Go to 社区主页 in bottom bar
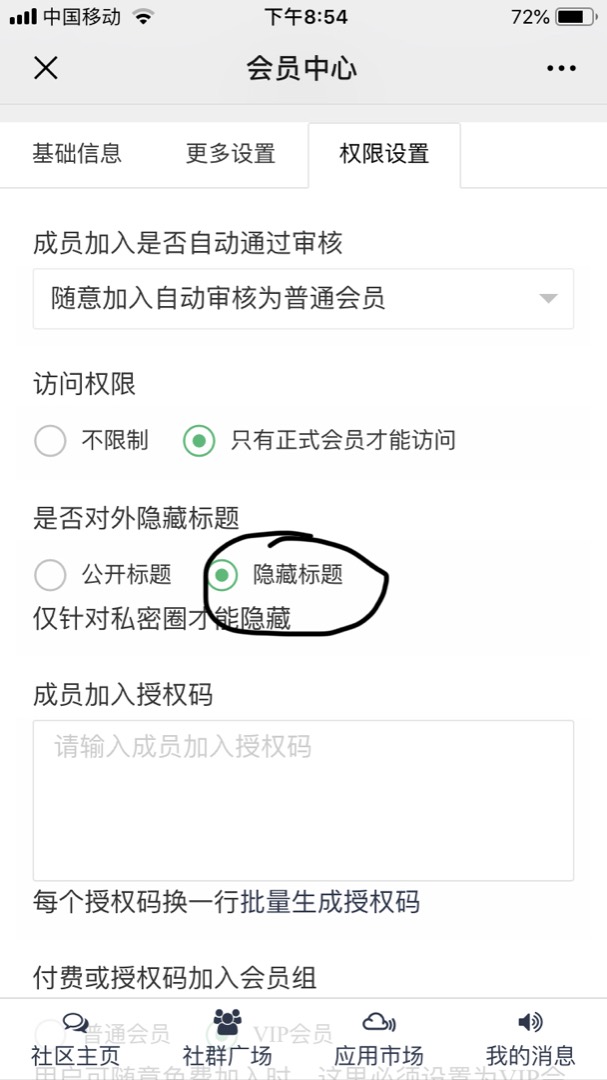The image size is (607, 1080). click(x=76, y=1038)
